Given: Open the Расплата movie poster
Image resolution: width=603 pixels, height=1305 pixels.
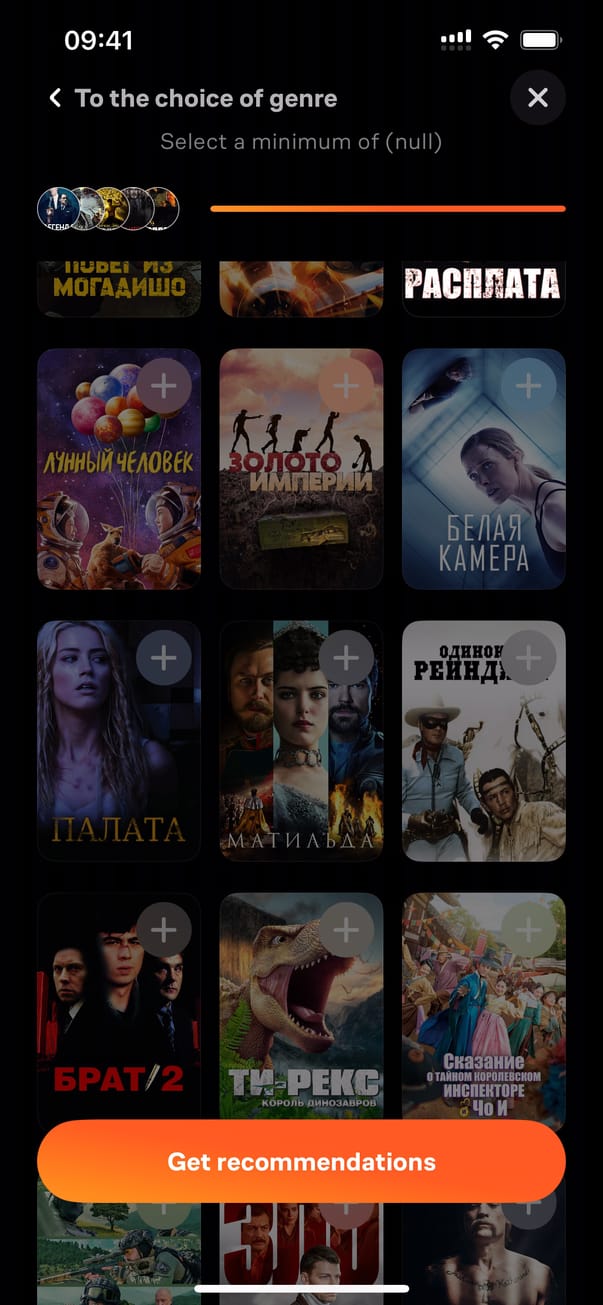Looking at the screenshot, I should [483, 287].
